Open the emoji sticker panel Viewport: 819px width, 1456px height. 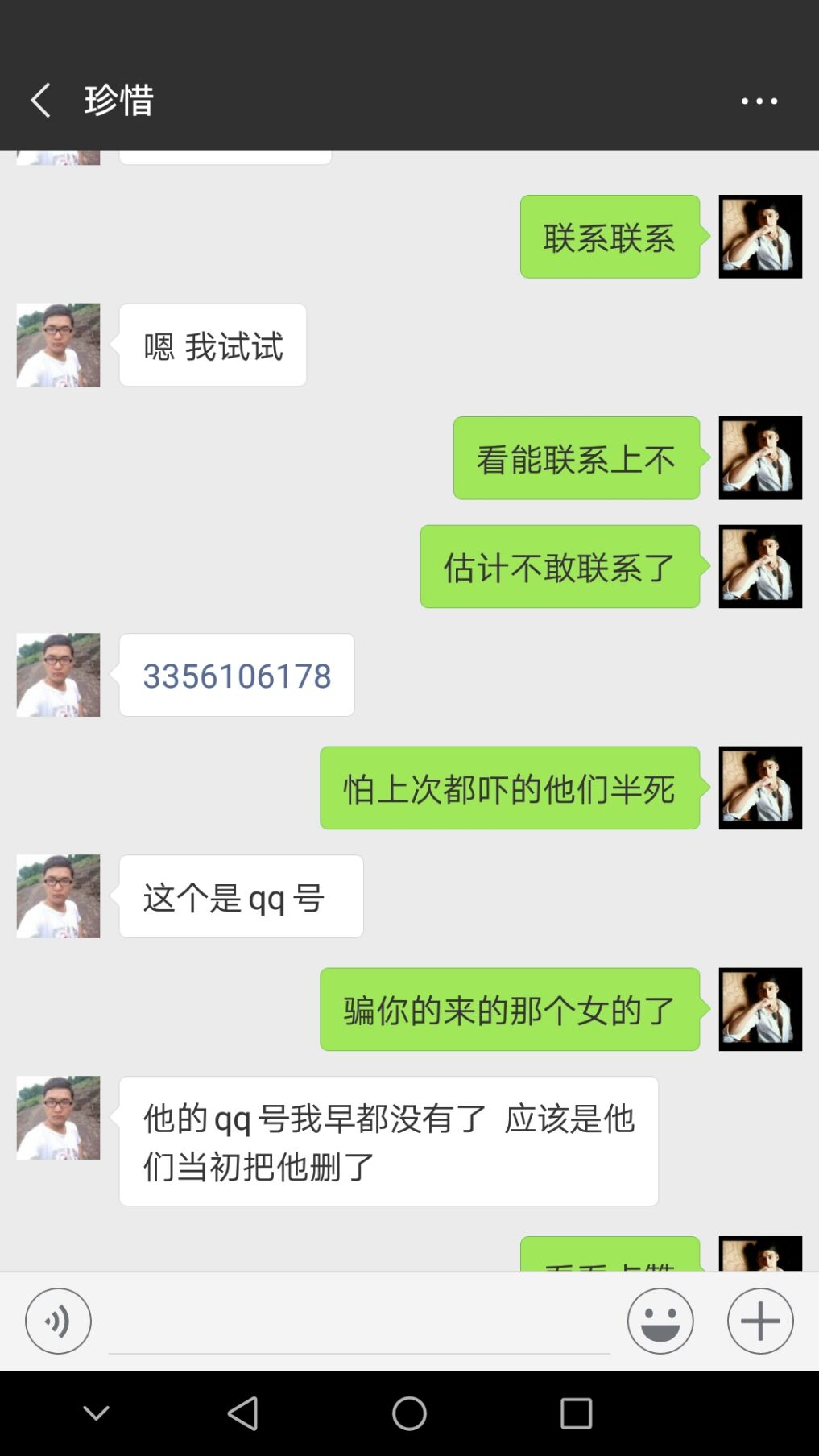click(x=660, y=1321)
